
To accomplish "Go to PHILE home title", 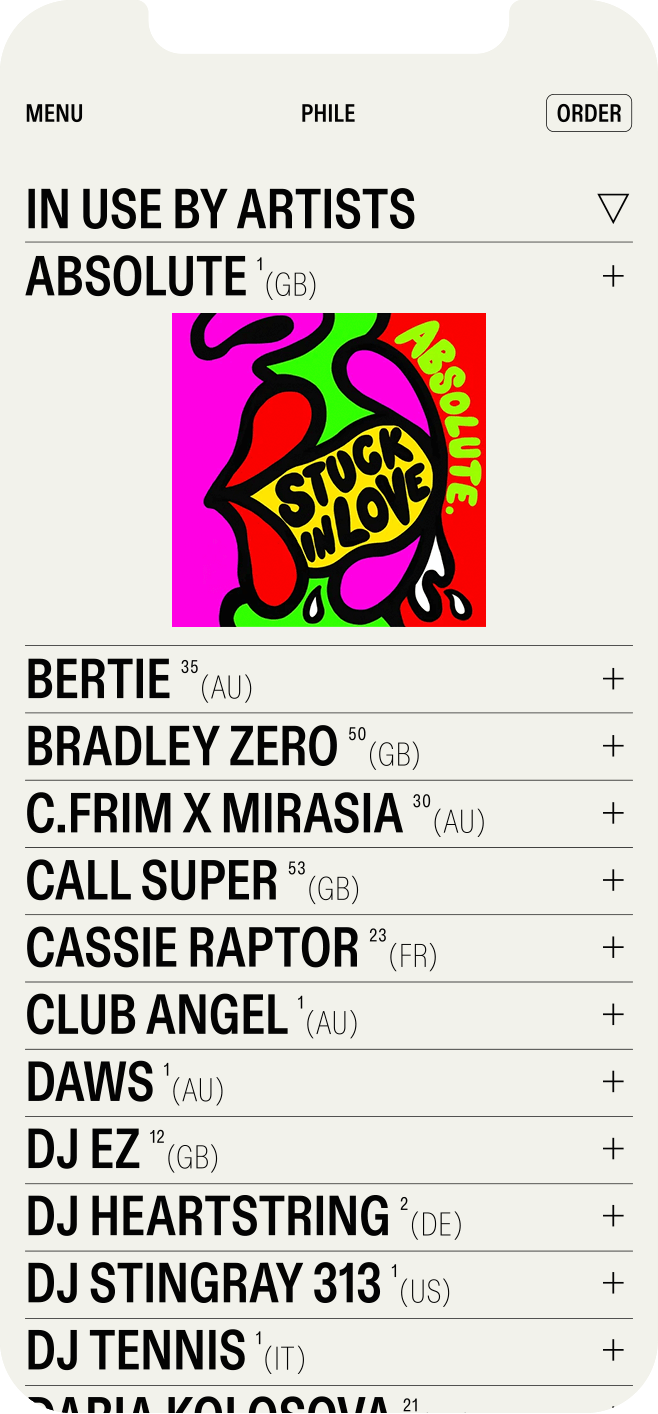I will tap(328, 114).
